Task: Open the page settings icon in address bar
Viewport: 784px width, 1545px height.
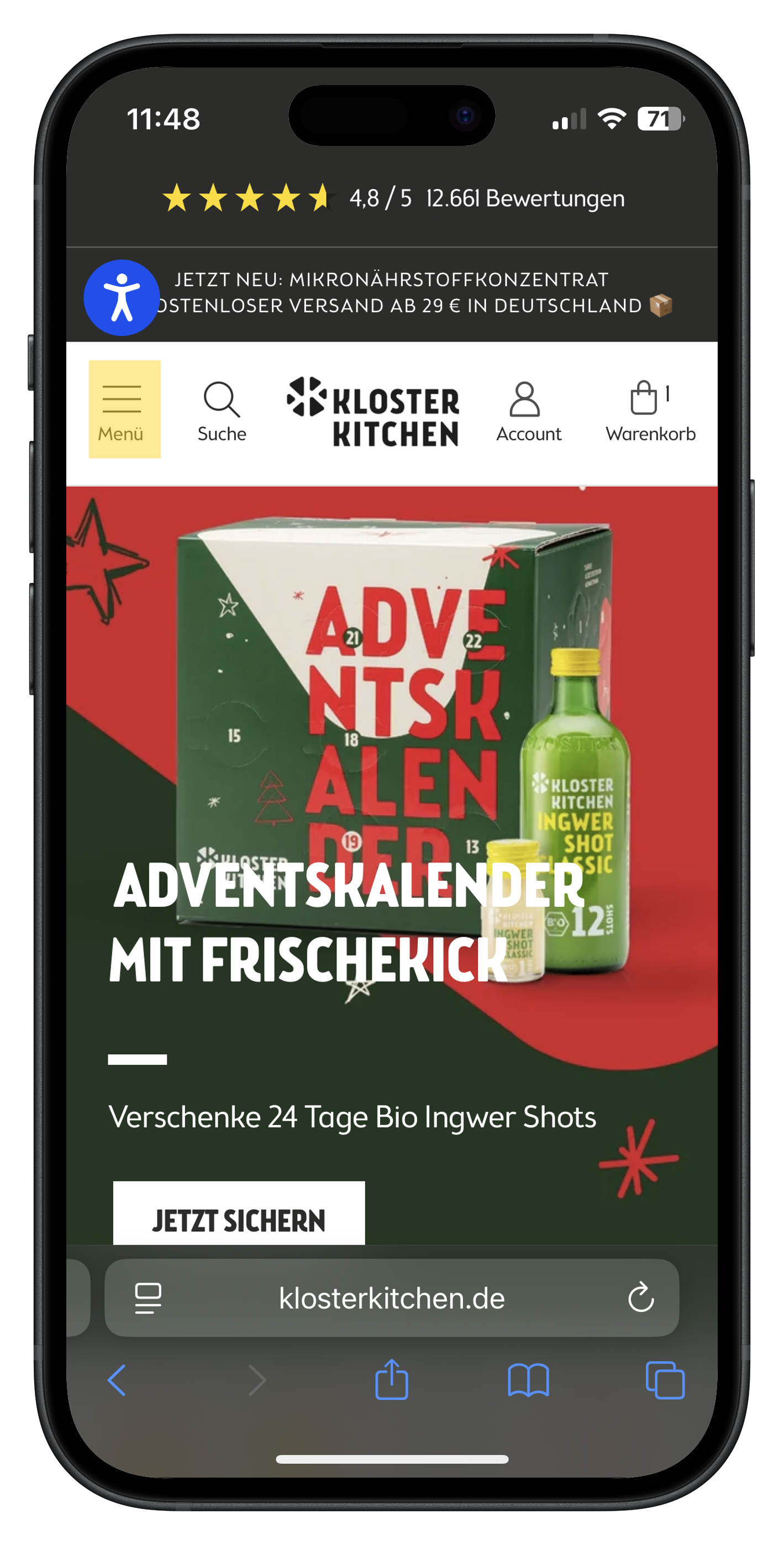Action: coord(148,1299)
